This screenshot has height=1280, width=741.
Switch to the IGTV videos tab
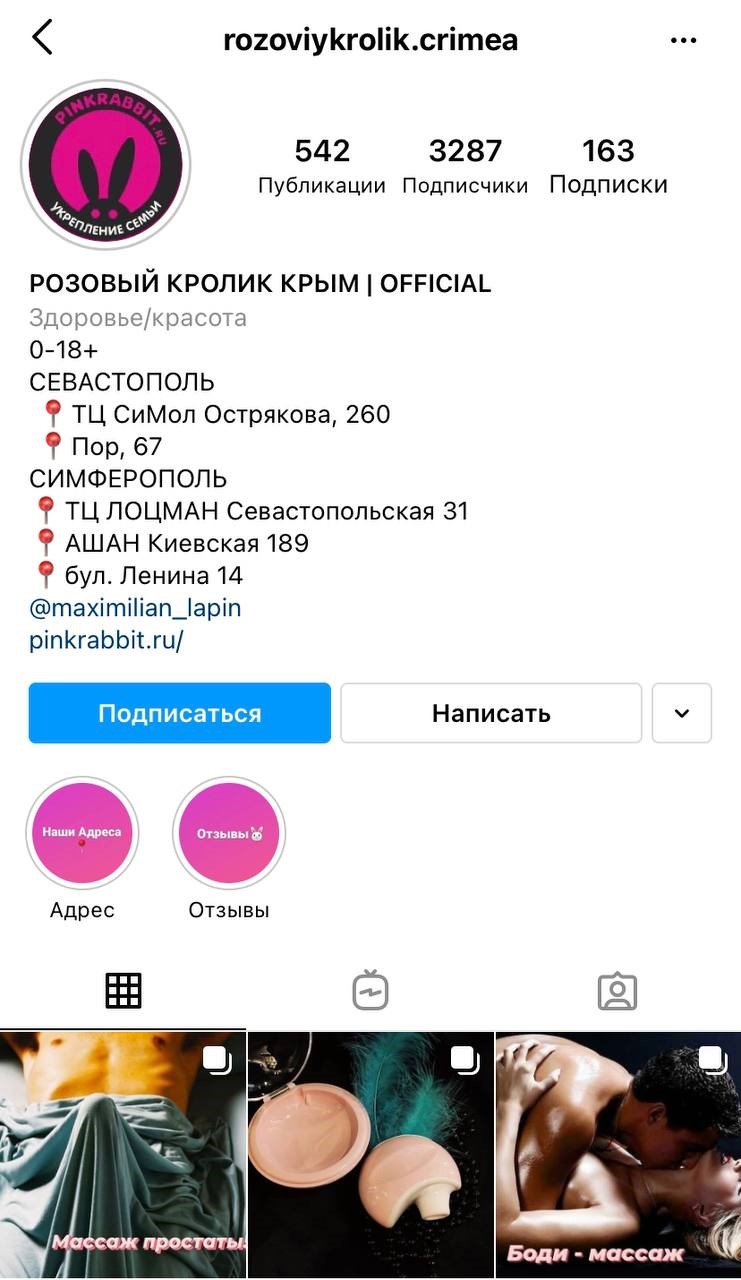(x=370, y=991)
